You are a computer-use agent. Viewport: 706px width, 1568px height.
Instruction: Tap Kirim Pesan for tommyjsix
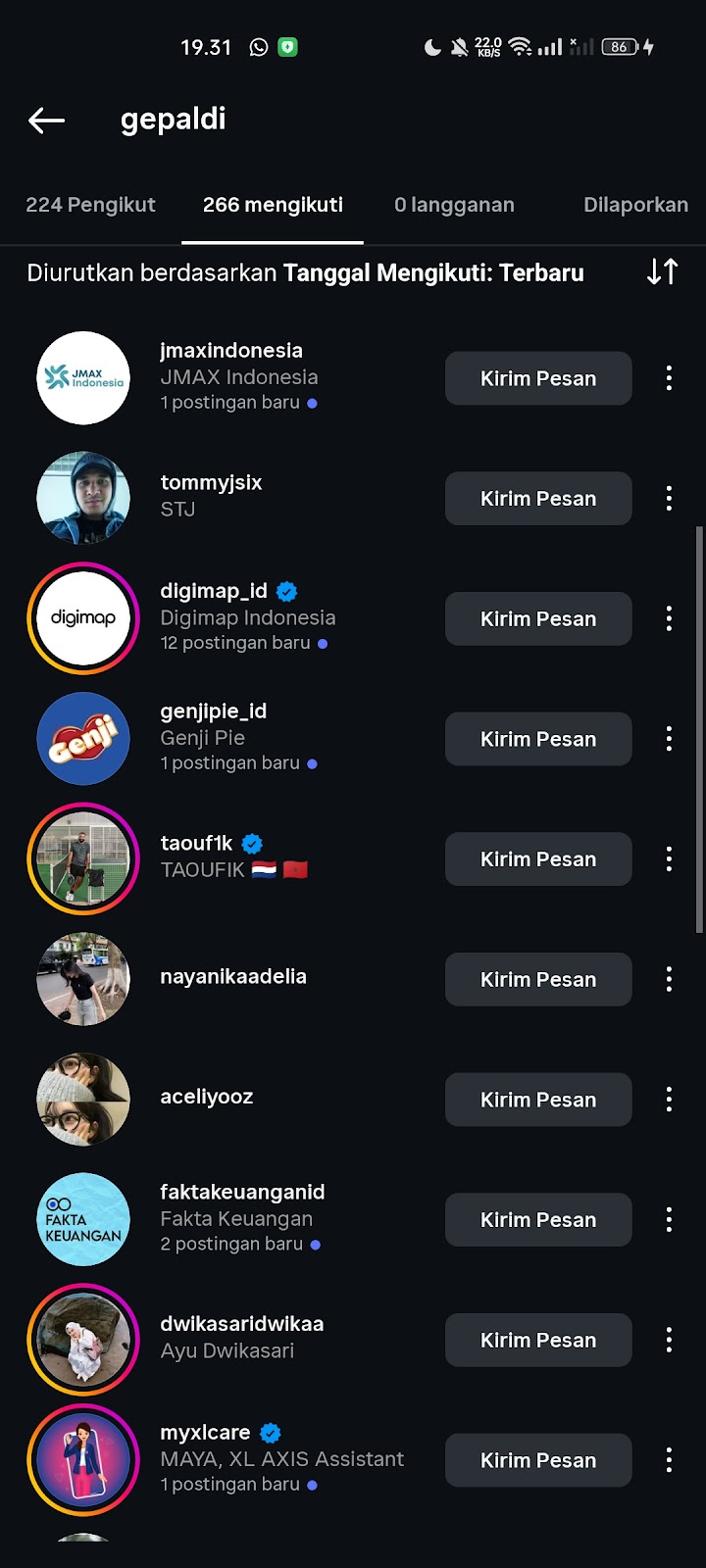[x=538, y=499]
